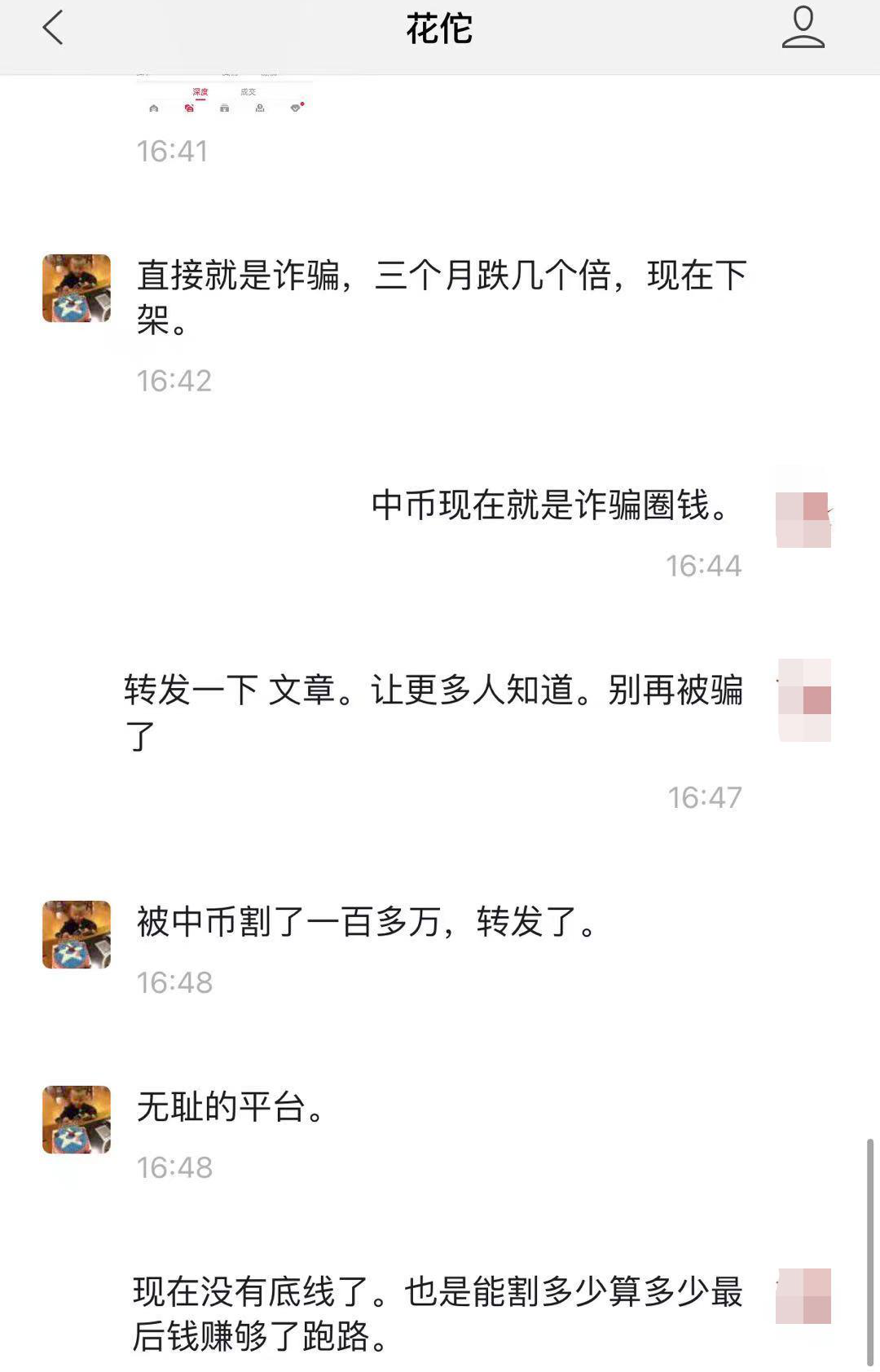Image resolution: width=880 pixels, height=1372 pixels.
Task: Tap the home icon in the screenshot thumbnail
Action: pyautogui.click(x=154, y=108)
